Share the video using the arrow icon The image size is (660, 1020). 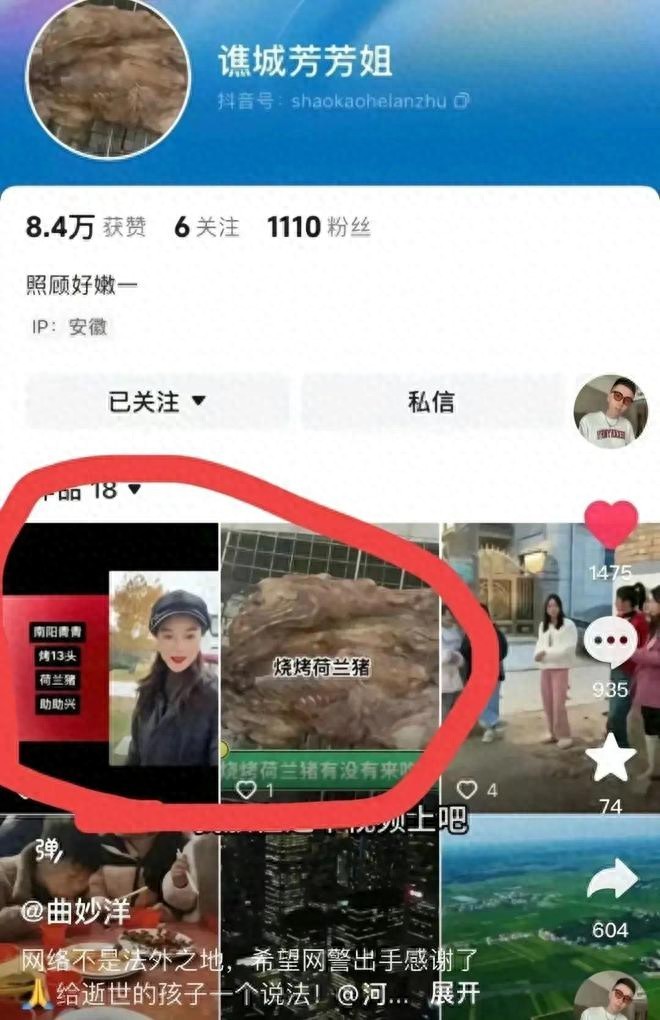(610, 880)
